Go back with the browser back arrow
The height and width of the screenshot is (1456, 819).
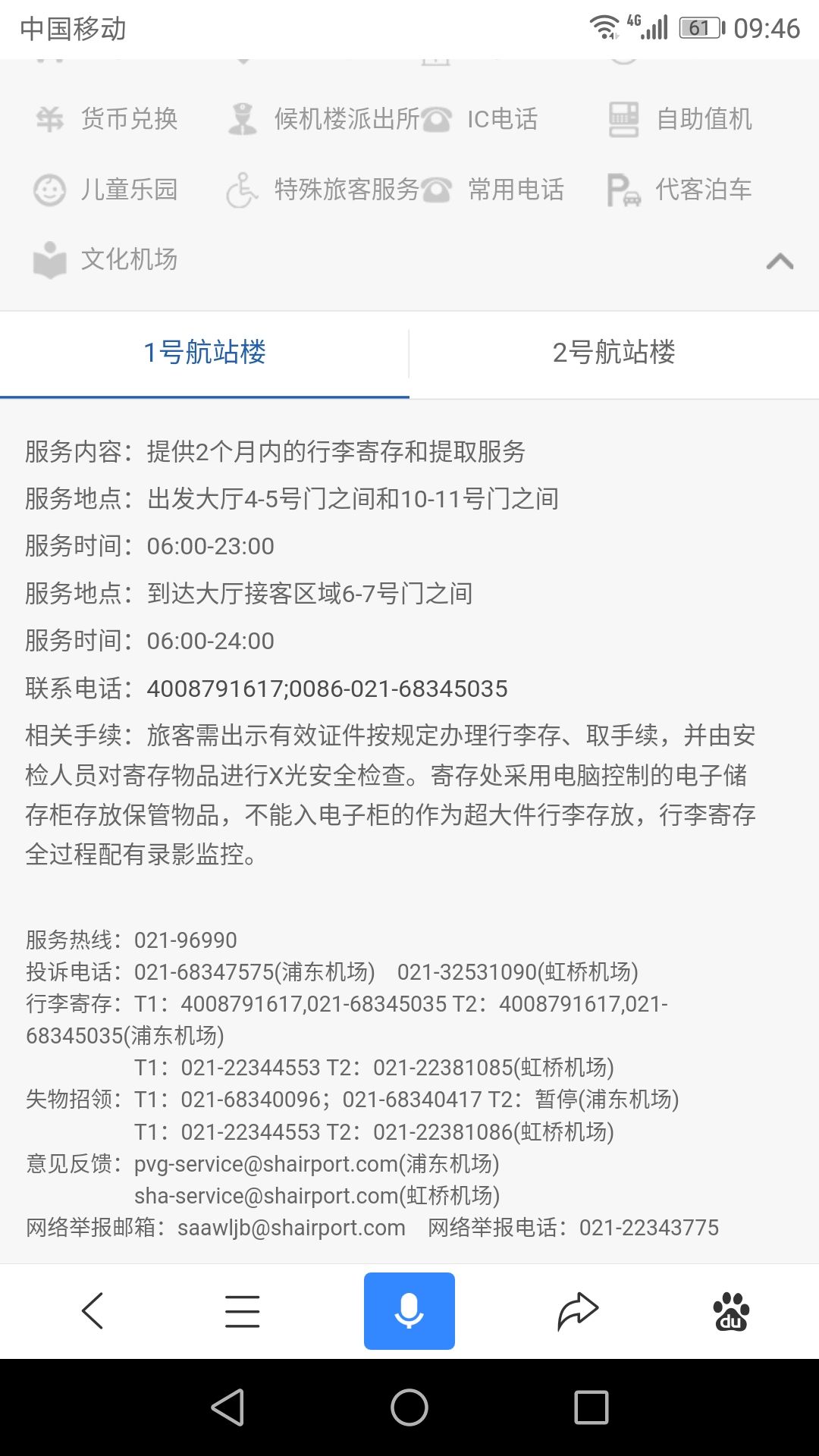point(93,1310)
